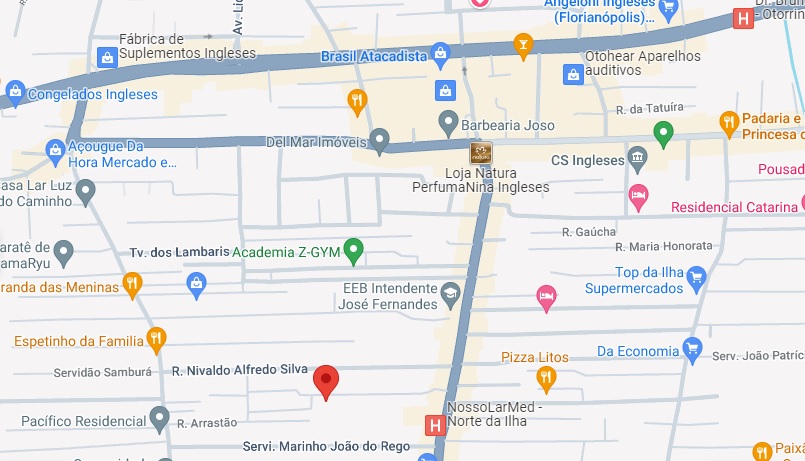
Task: Tap the Fábrica de Suplementos Ingleses marker
Action: click(106, 58)
